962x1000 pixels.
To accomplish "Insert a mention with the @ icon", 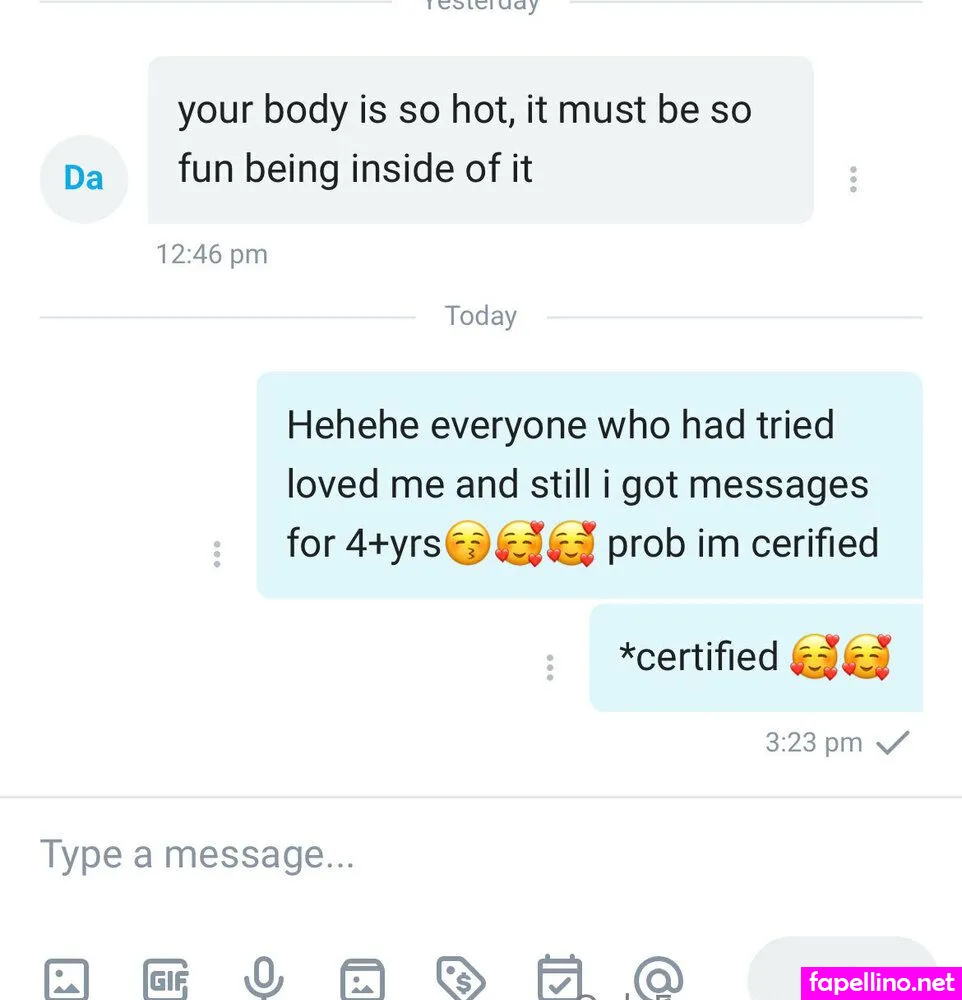I will click(658, 978).
